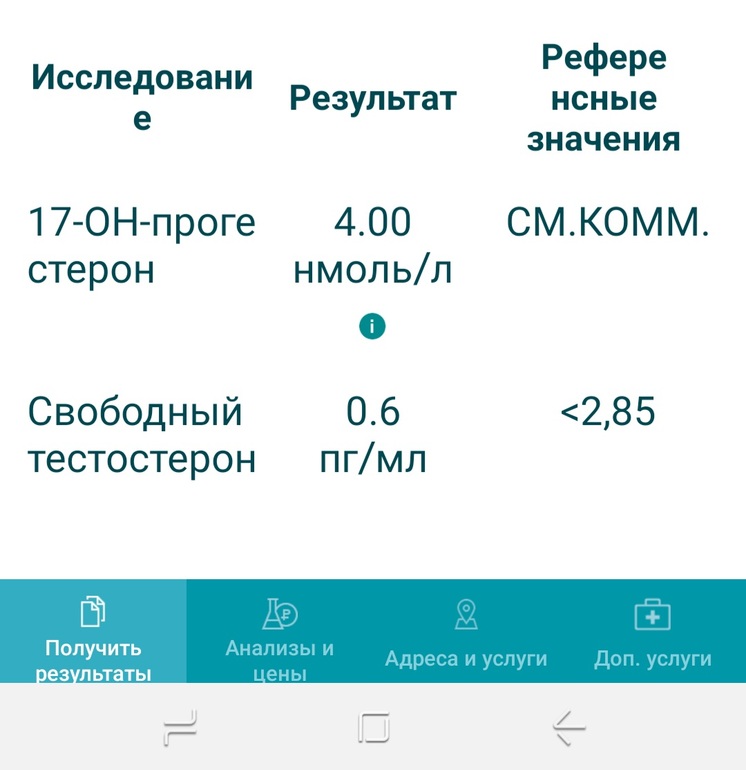Open the info icon under 17-OH-прогестерон result
746x770 pixels.
372,326
